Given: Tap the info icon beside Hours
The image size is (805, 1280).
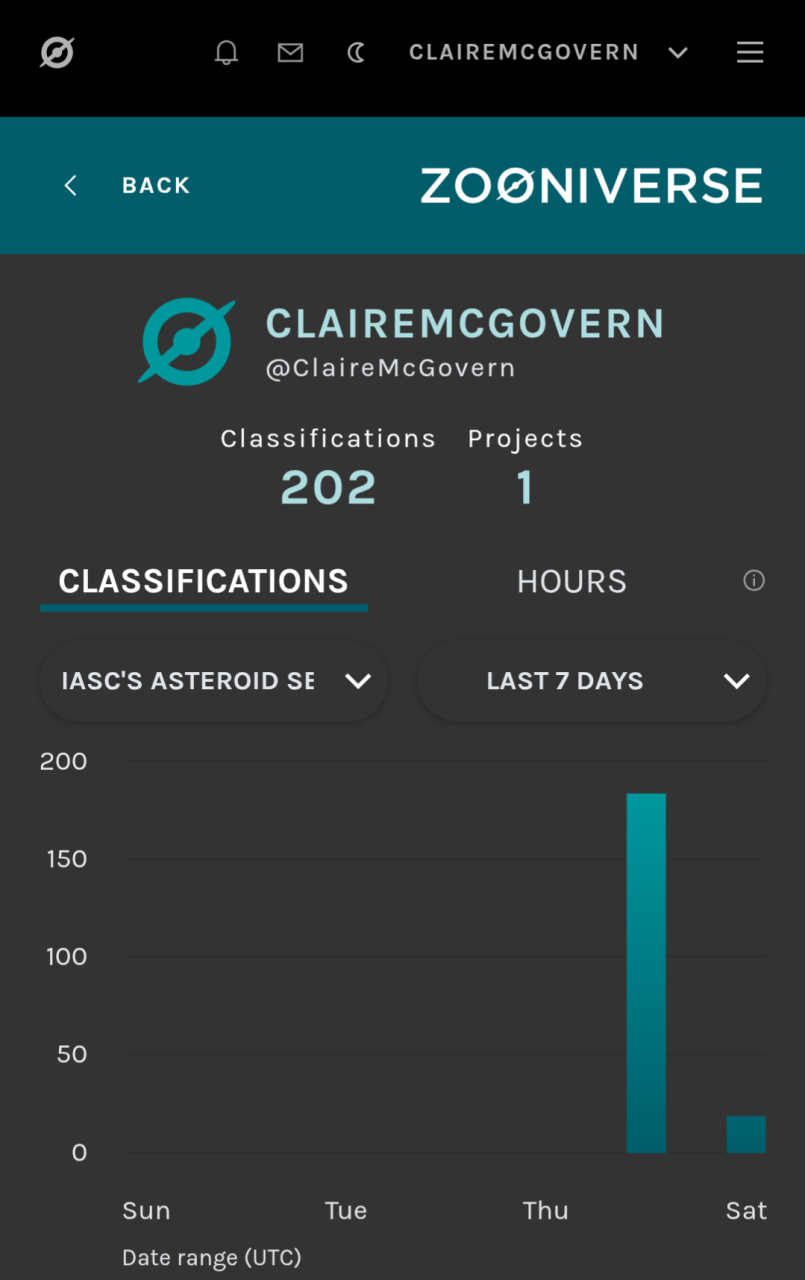Looking at the screenshot, I should pyautogui.click(x=754, y=581).
